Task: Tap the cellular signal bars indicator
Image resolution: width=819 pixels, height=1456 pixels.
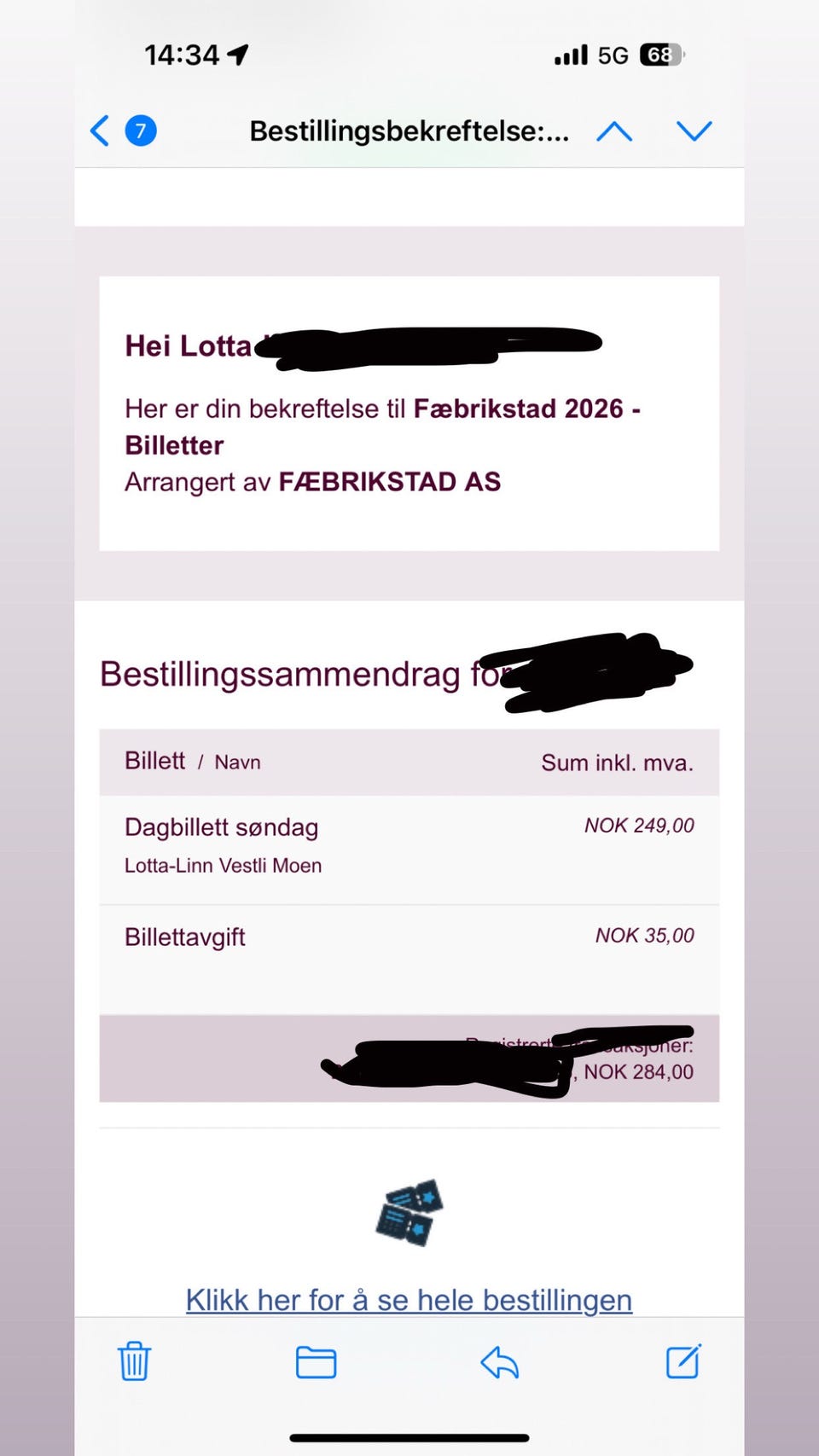Action: pyautogui.click(x=572, y=54)
